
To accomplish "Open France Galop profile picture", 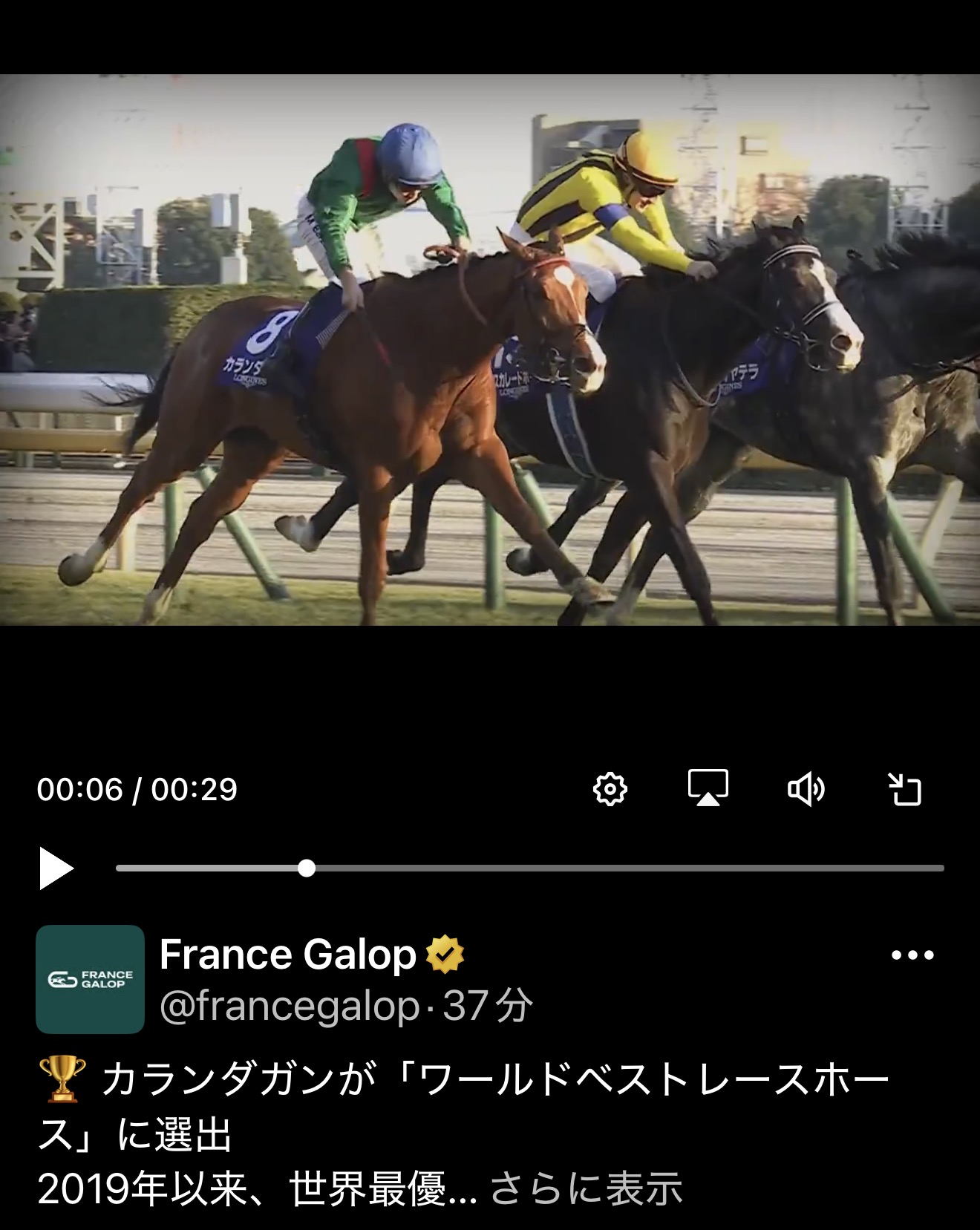I will click(90, 979).
